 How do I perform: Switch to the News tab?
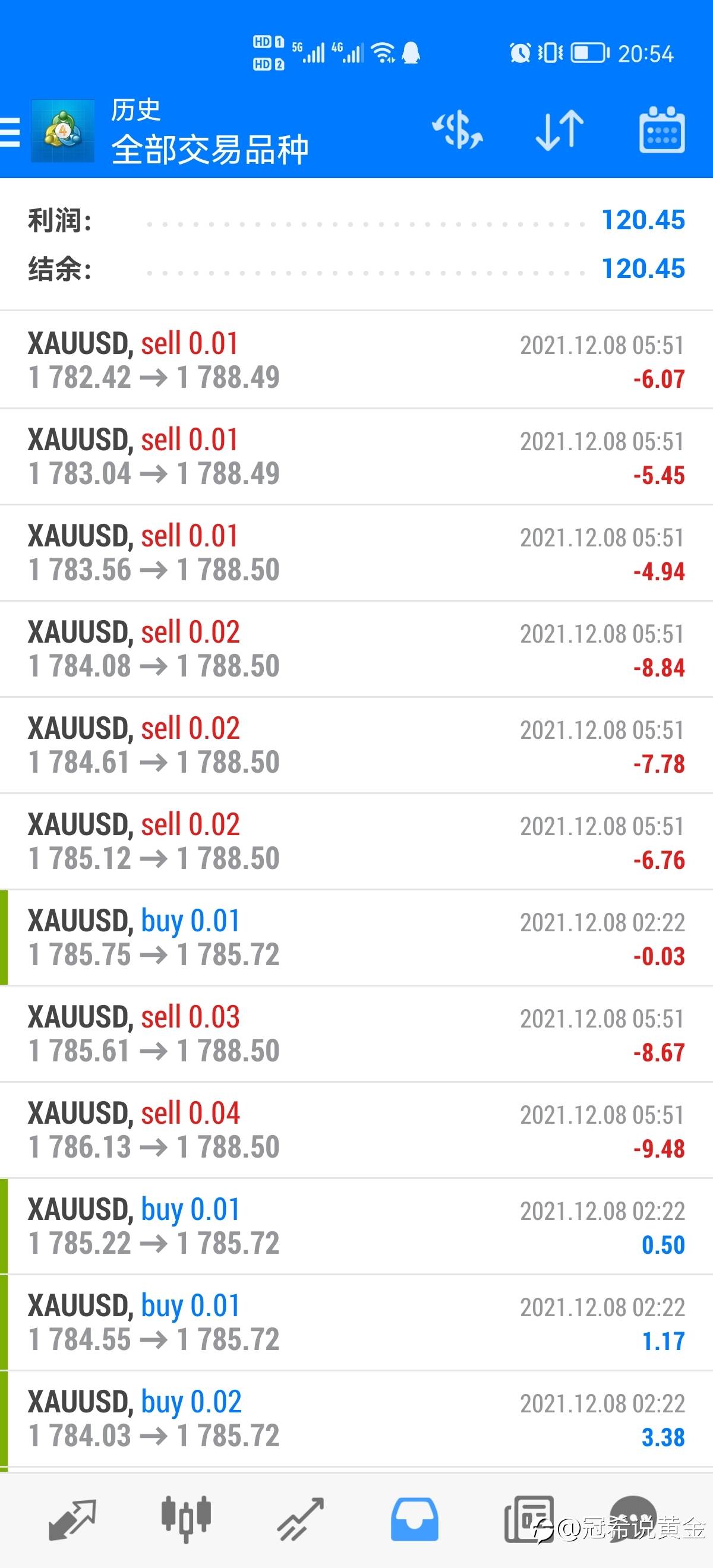tap(528, 1519)
